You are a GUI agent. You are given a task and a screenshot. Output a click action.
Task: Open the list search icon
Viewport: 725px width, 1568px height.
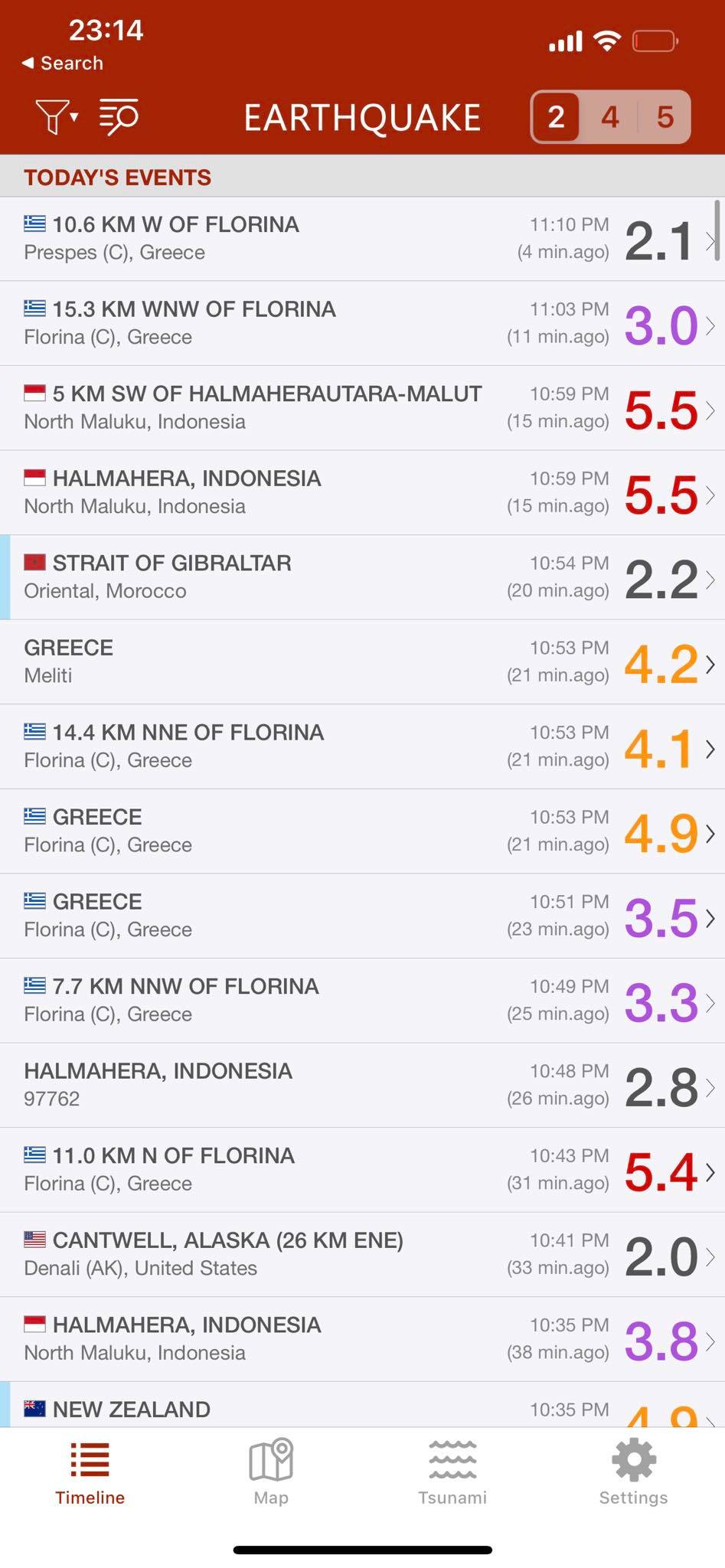(x=119, y=117)
